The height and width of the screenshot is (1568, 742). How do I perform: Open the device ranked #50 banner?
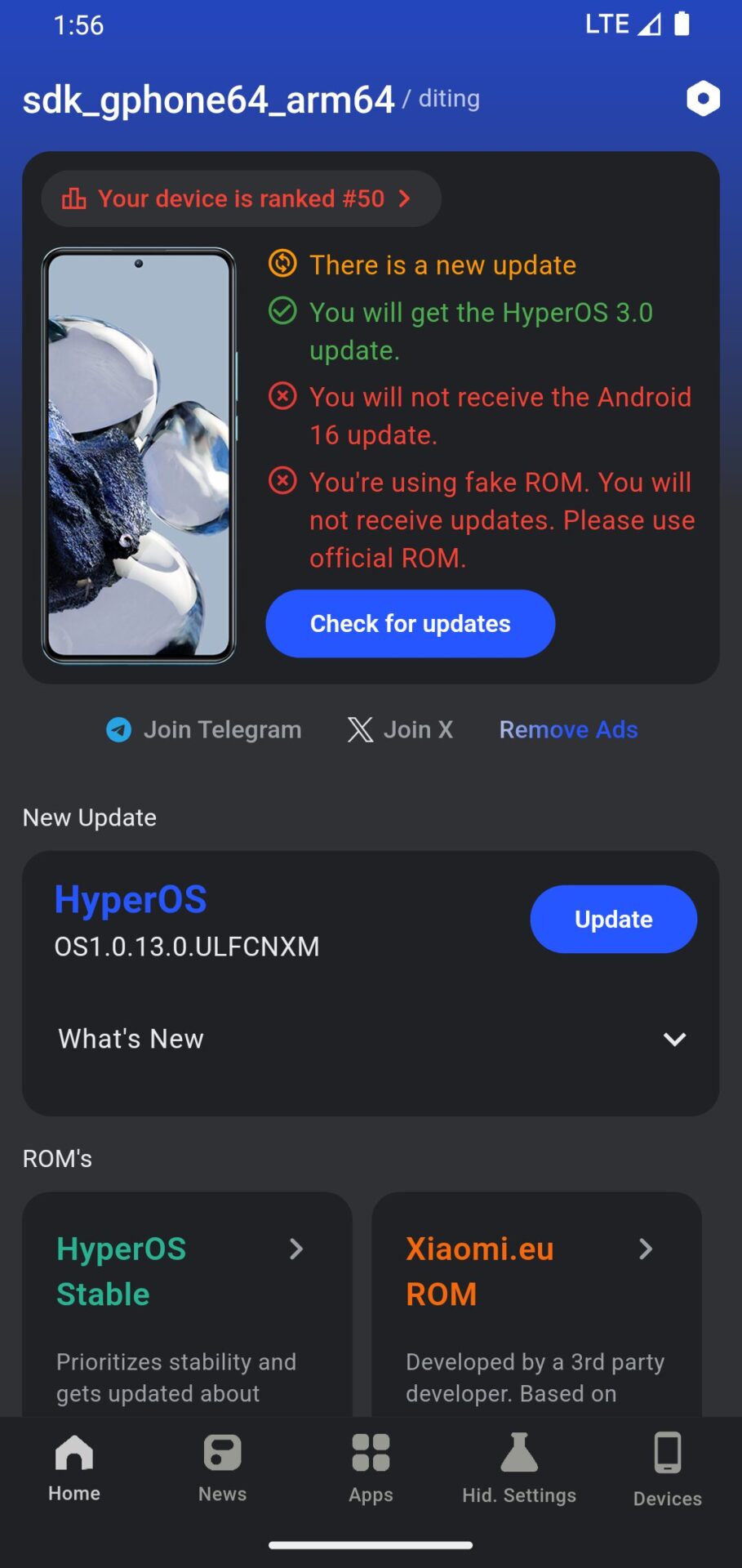point(240,198)
